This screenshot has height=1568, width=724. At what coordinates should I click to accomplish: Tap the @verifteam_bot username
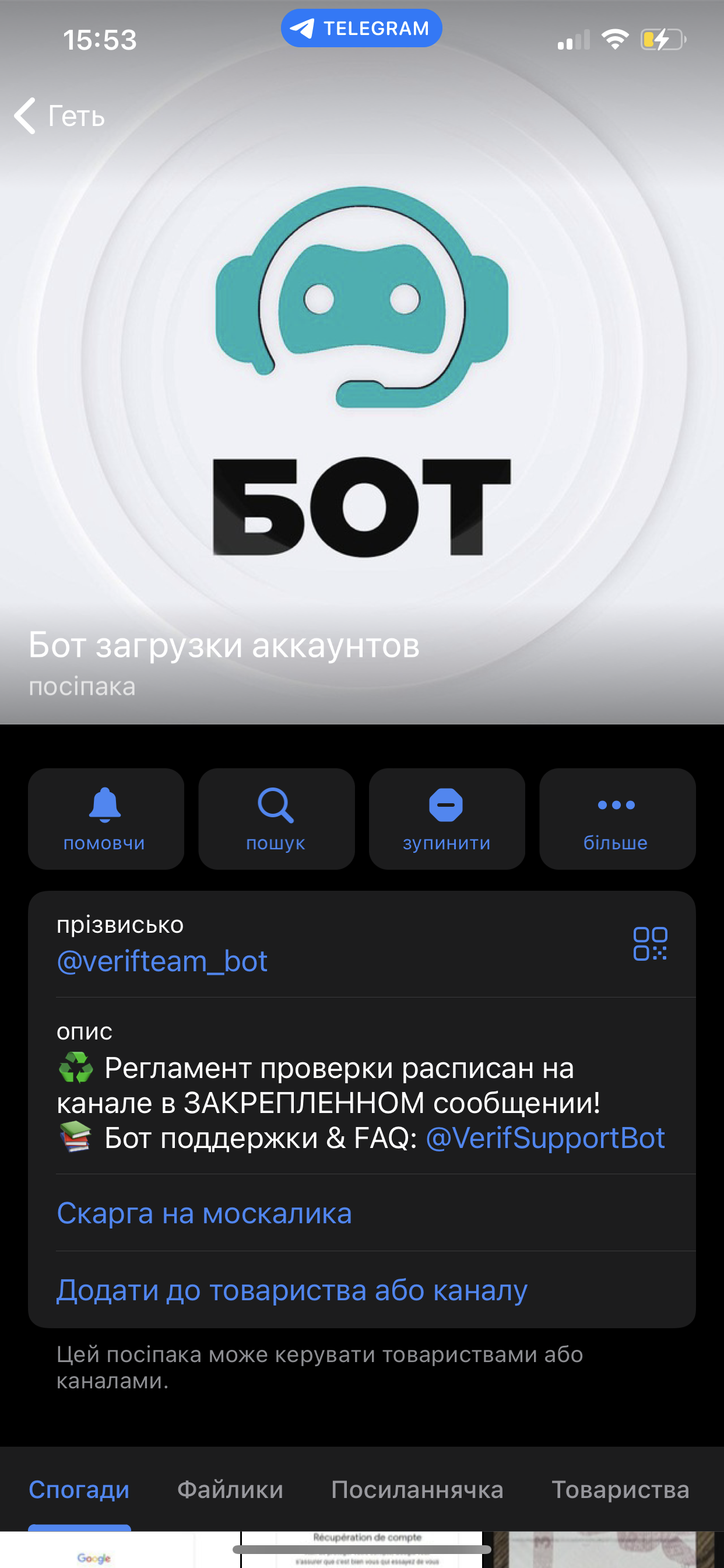click(x=162, y=961)
